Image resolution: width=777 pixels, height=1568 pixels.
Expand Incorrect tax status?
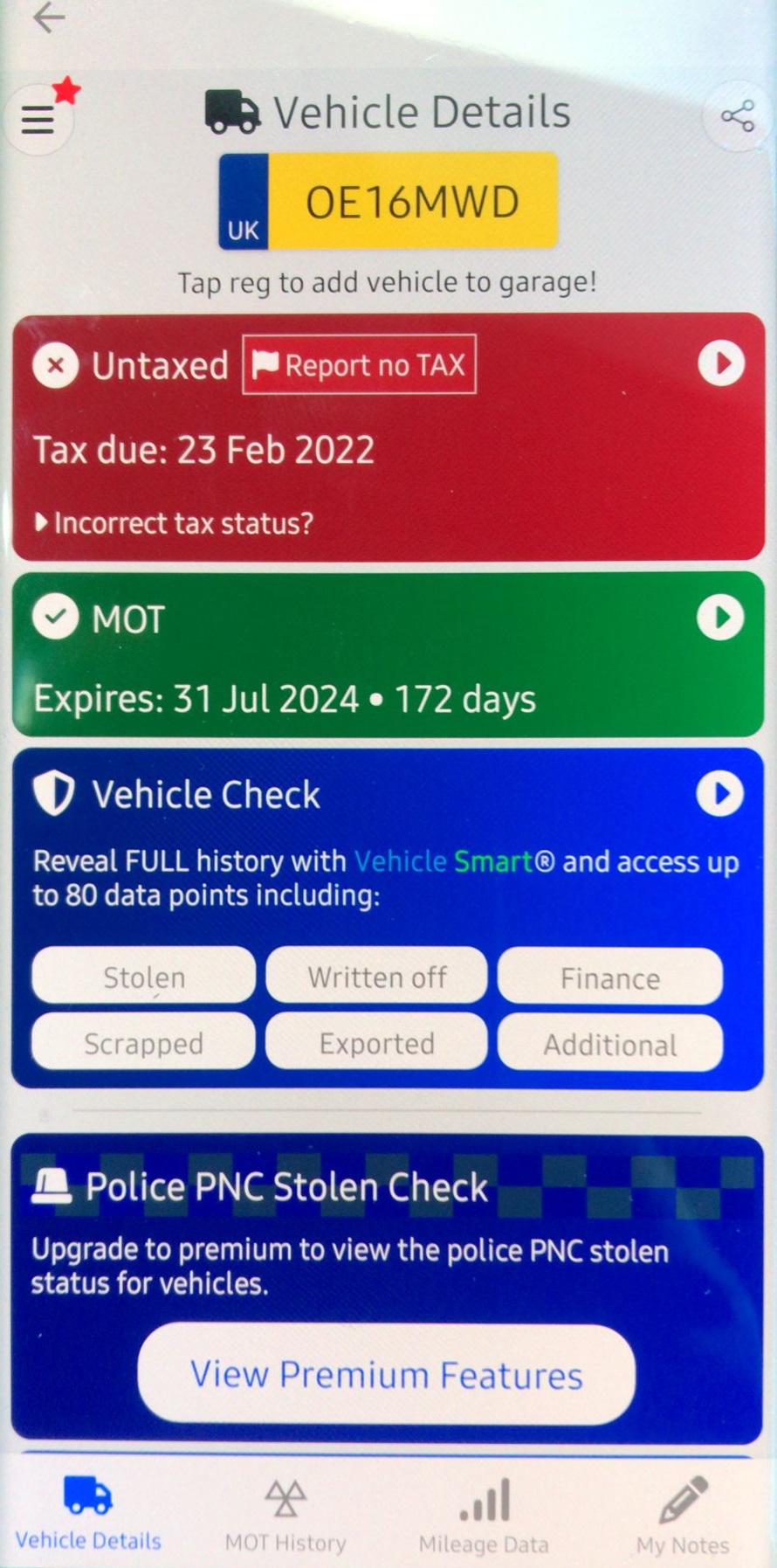pyautogui.click(x=174, y=523)
